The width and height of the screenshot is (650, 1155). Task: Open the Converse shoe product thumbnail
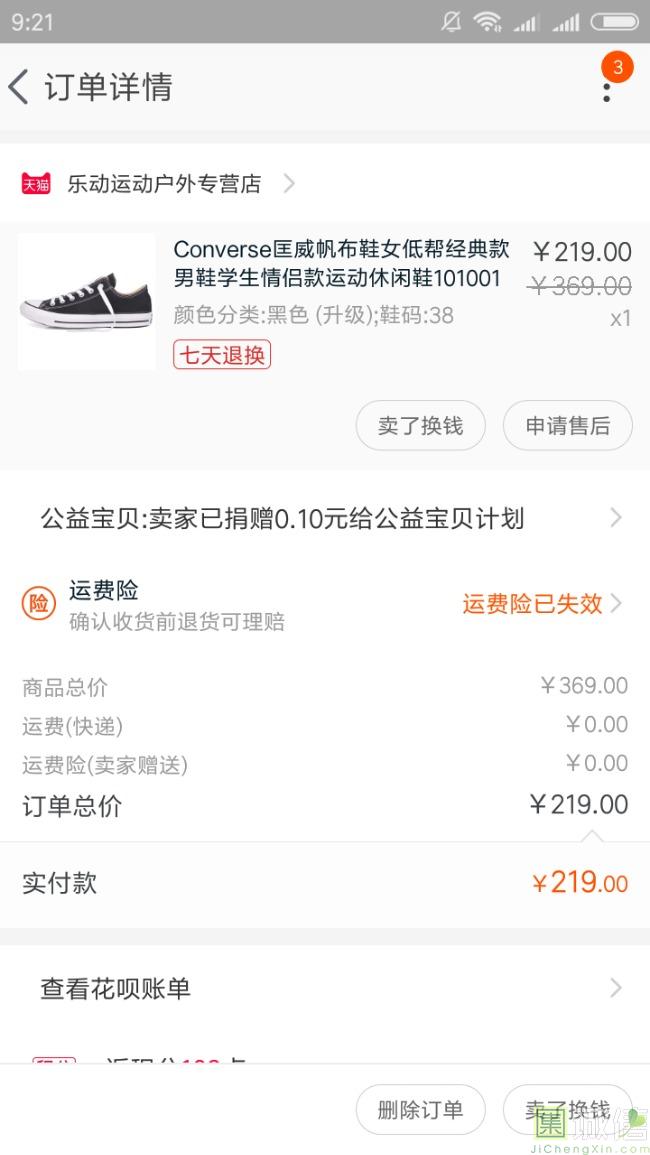[87, 302]
